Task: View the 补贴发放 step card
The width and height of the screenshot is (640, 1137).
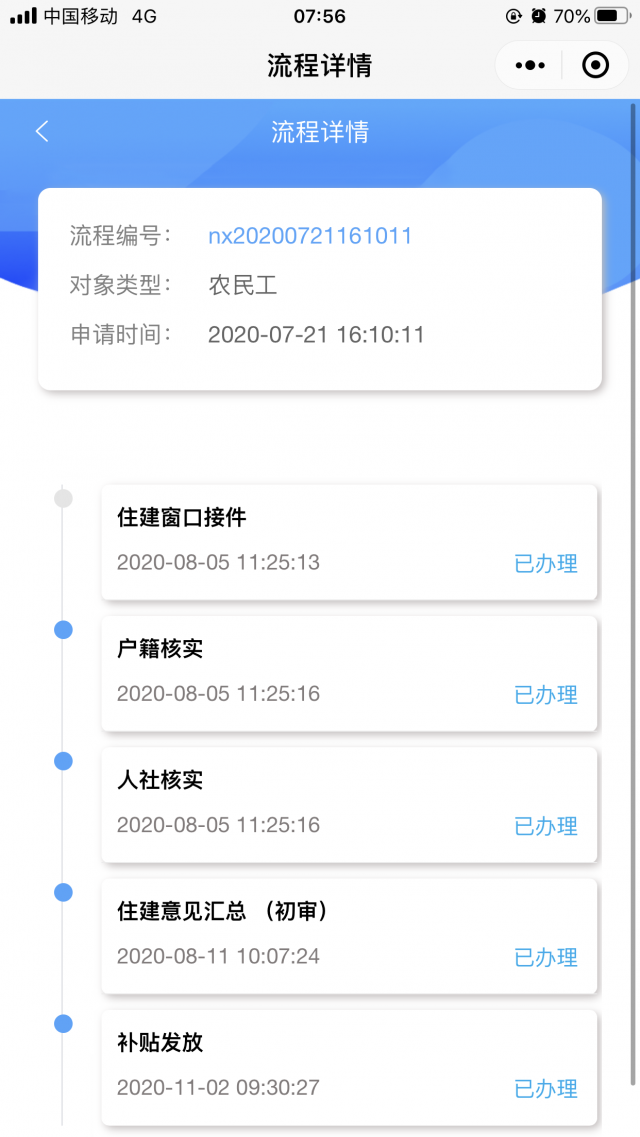Action: tap(349, 1066)
